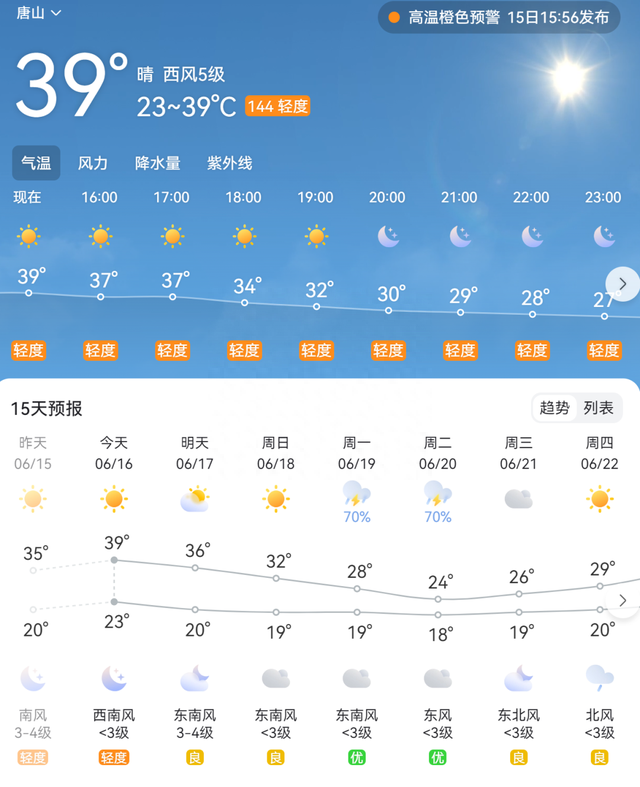This screenshot has height=787, width=640.
Task: Tap the hourly forecast next arrow
Action: click(x=622, y=284)
